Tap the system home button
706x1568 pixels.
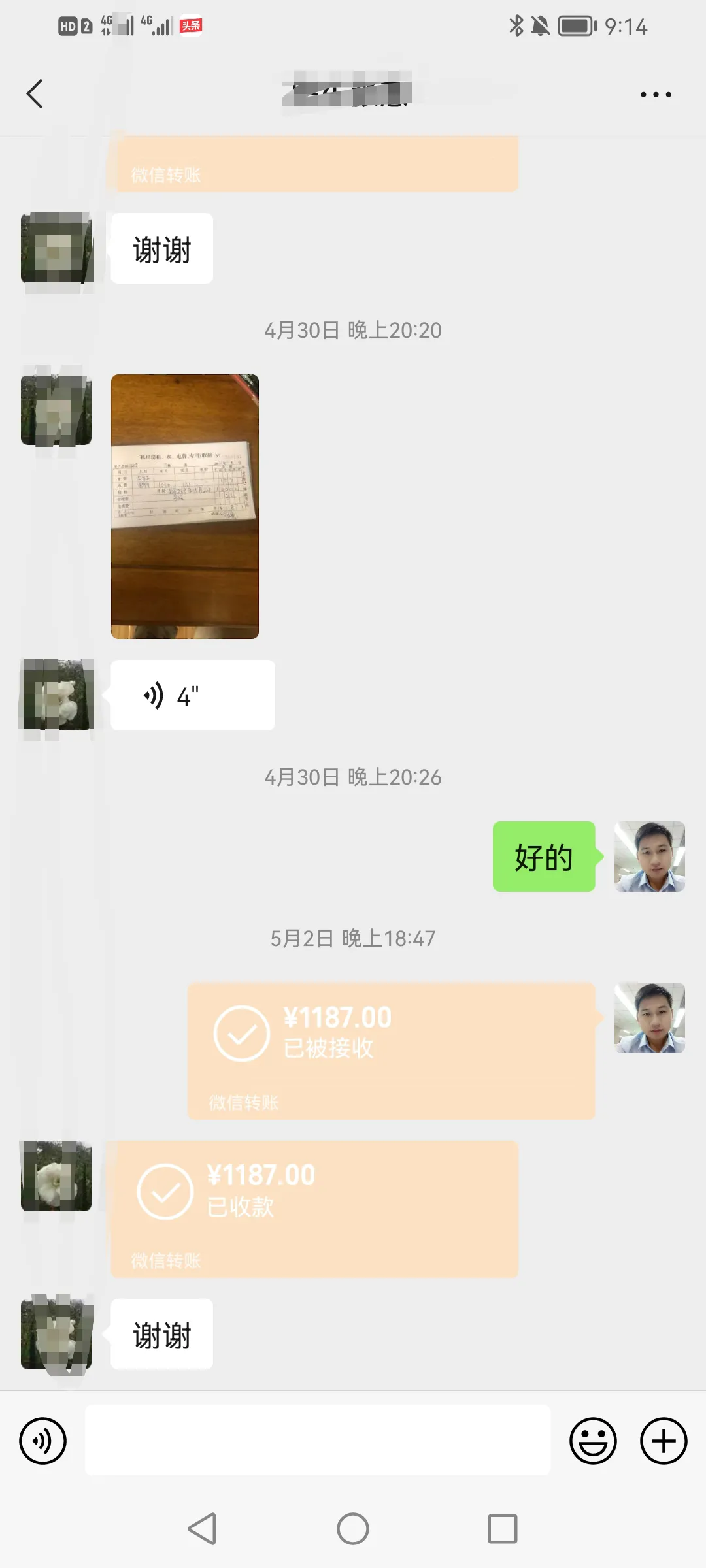point(353,1529)
